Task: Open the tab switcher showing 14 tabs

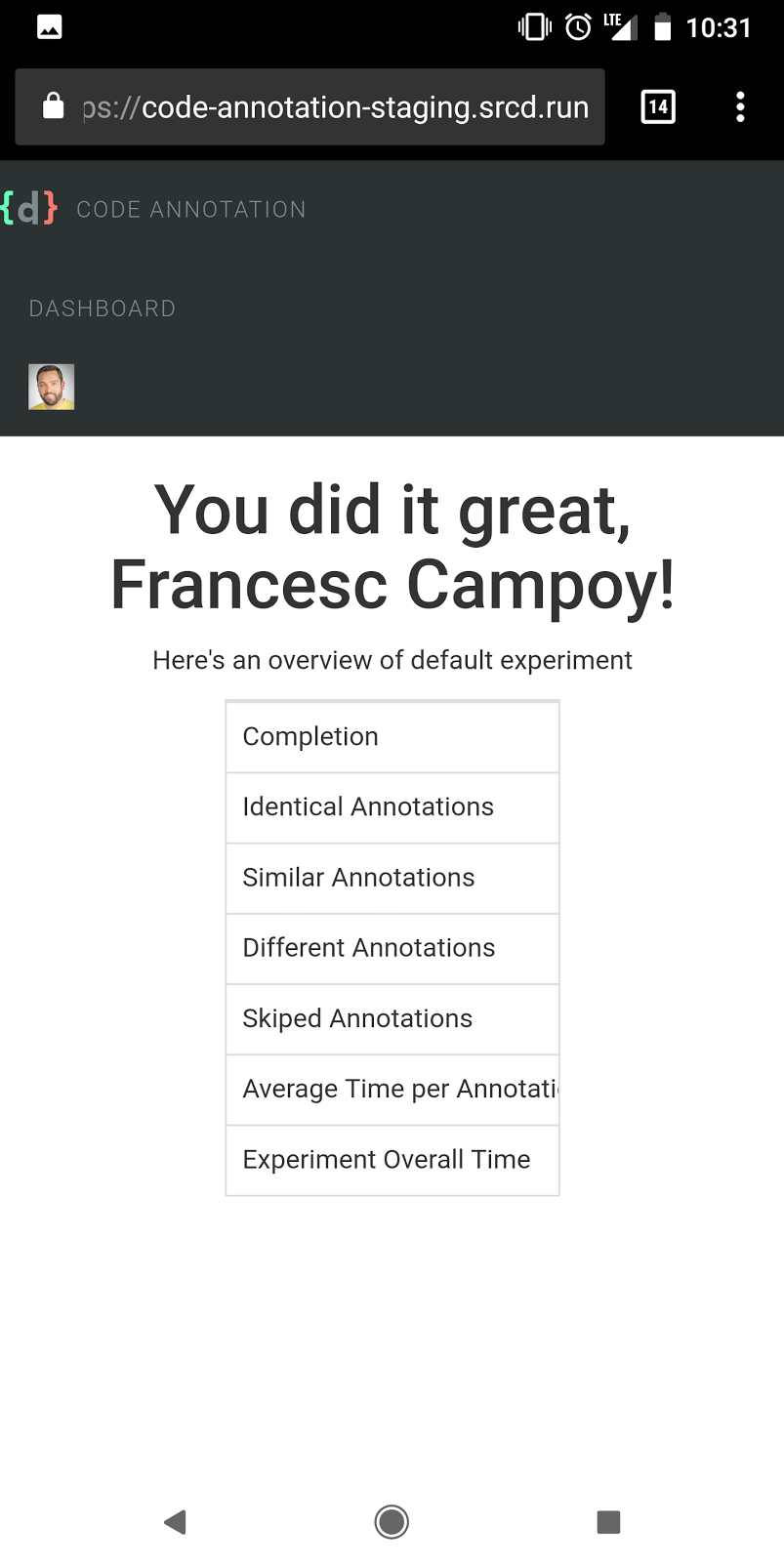Action: point(656,105)
